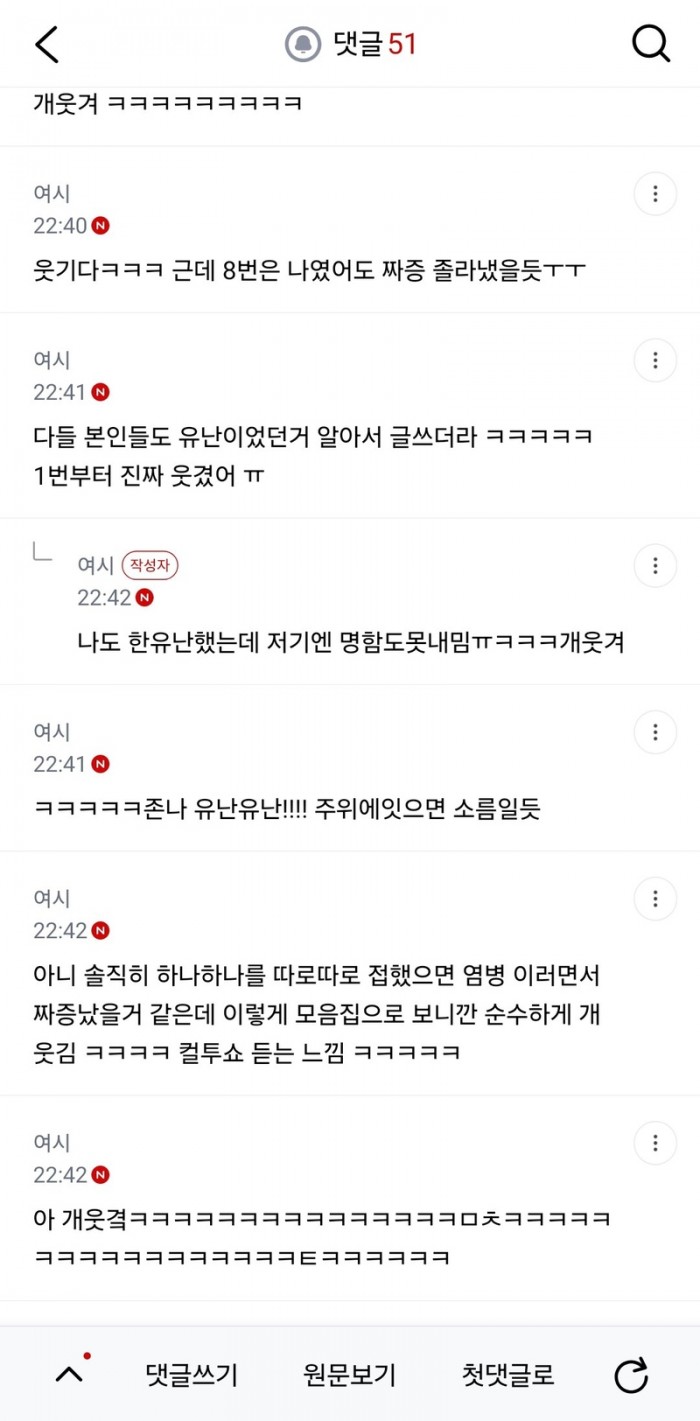View the original post via 원문보기
The height and width of the screenshot is (1421, 700).
(350, 1375)
